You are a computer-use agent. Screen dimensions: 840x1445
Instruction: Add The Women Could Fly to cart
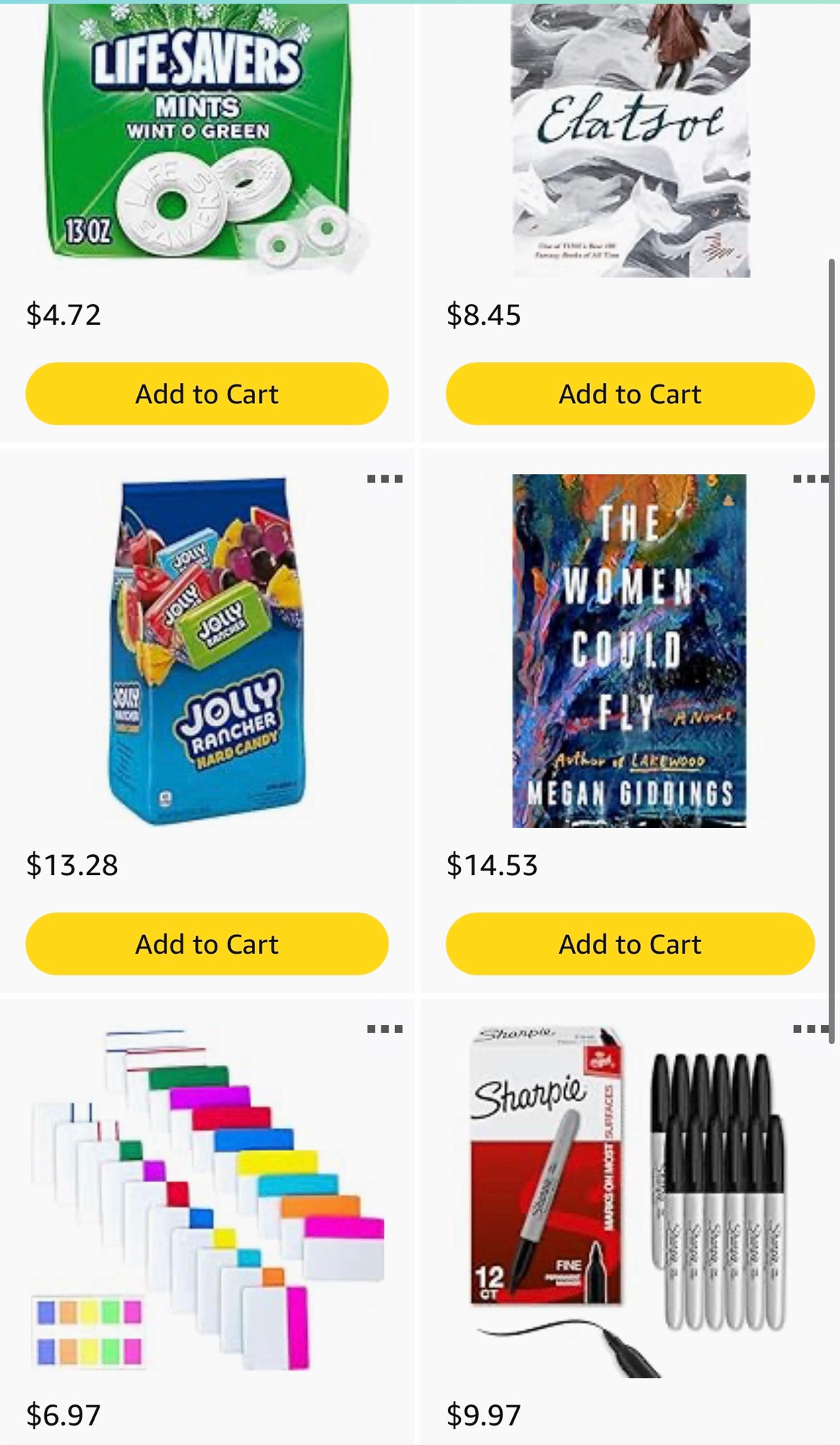click(x=630, y=944)
